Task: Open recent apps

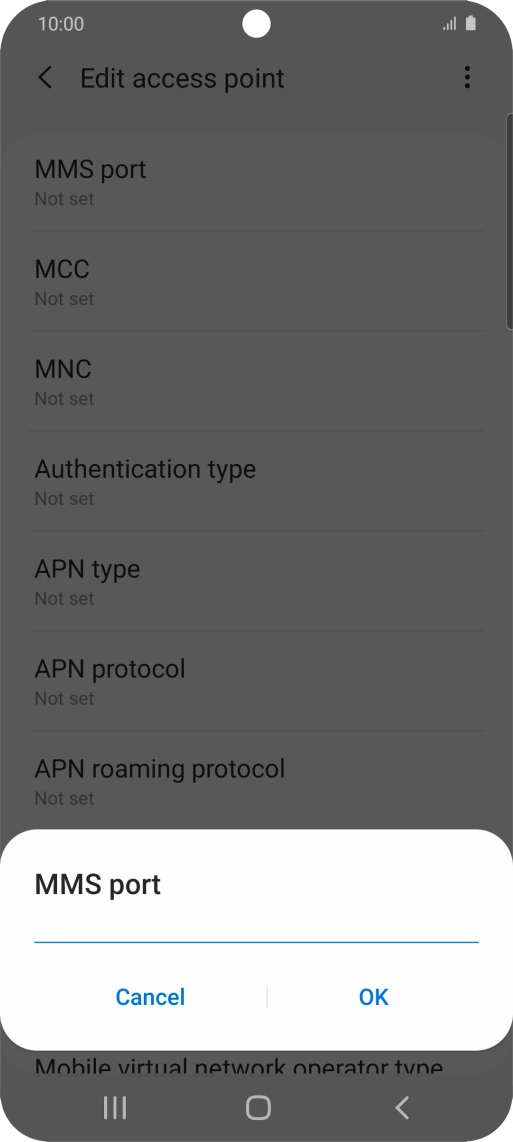Action: pyautogui.click(x=115, y=1107)
